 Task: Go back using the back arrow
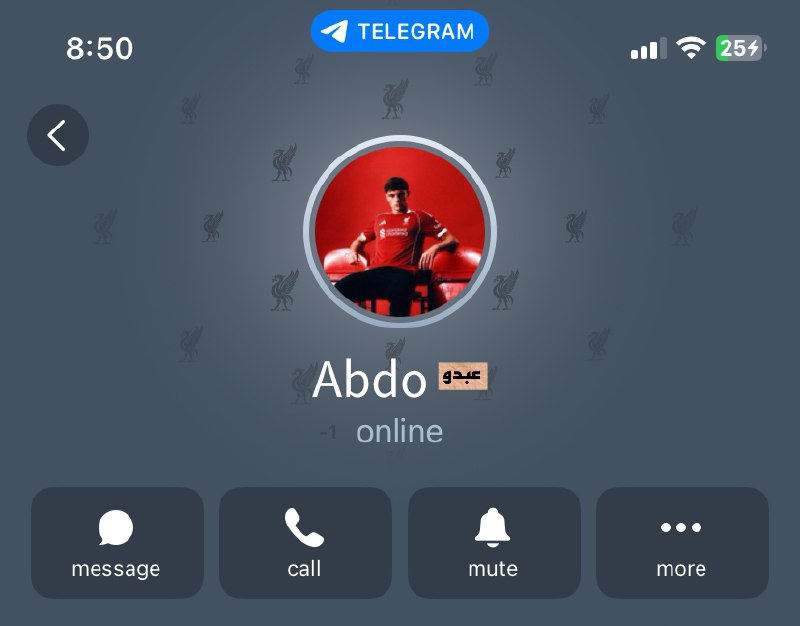coord(58,135)
